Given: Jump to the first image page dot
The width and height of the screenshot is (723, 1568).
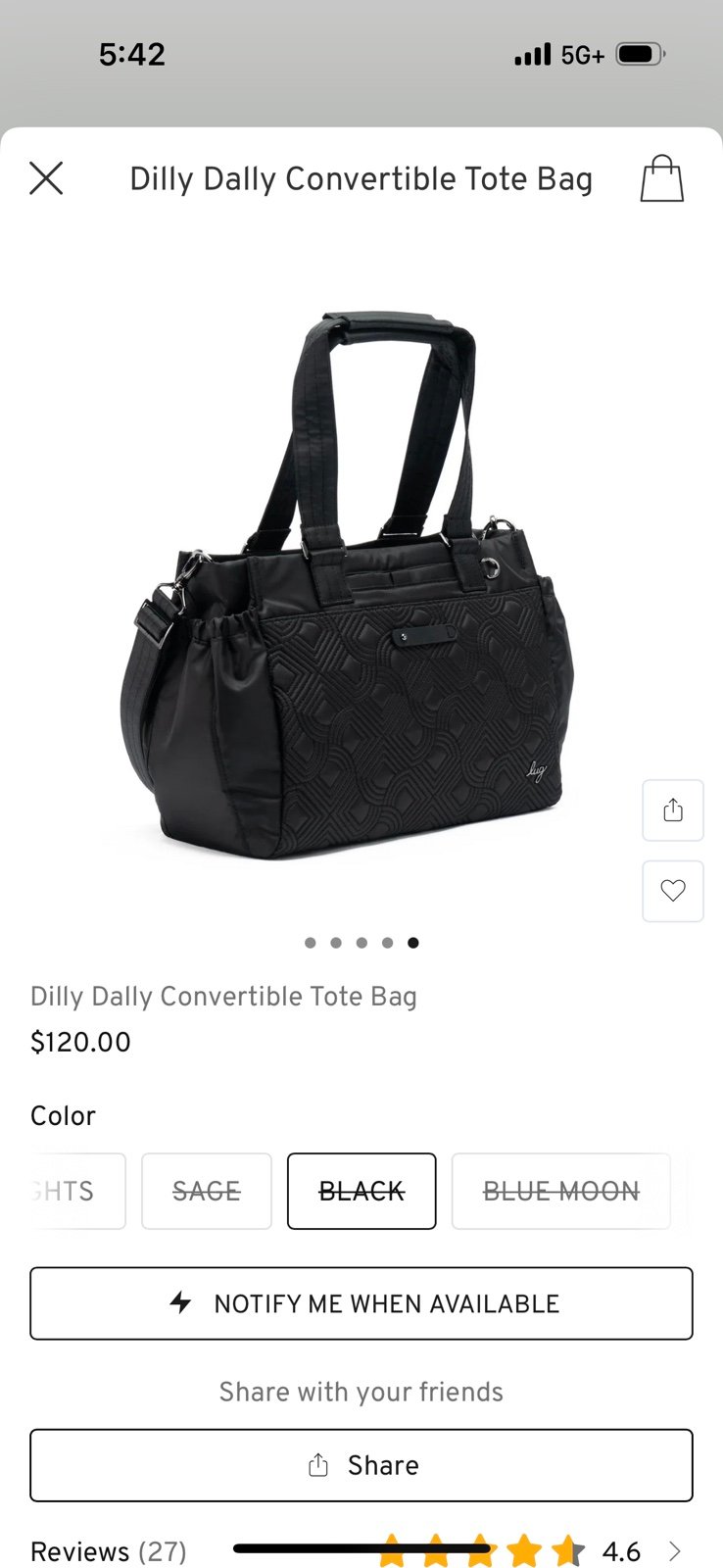Looking at the screenshot, I should tap(311, 943).
